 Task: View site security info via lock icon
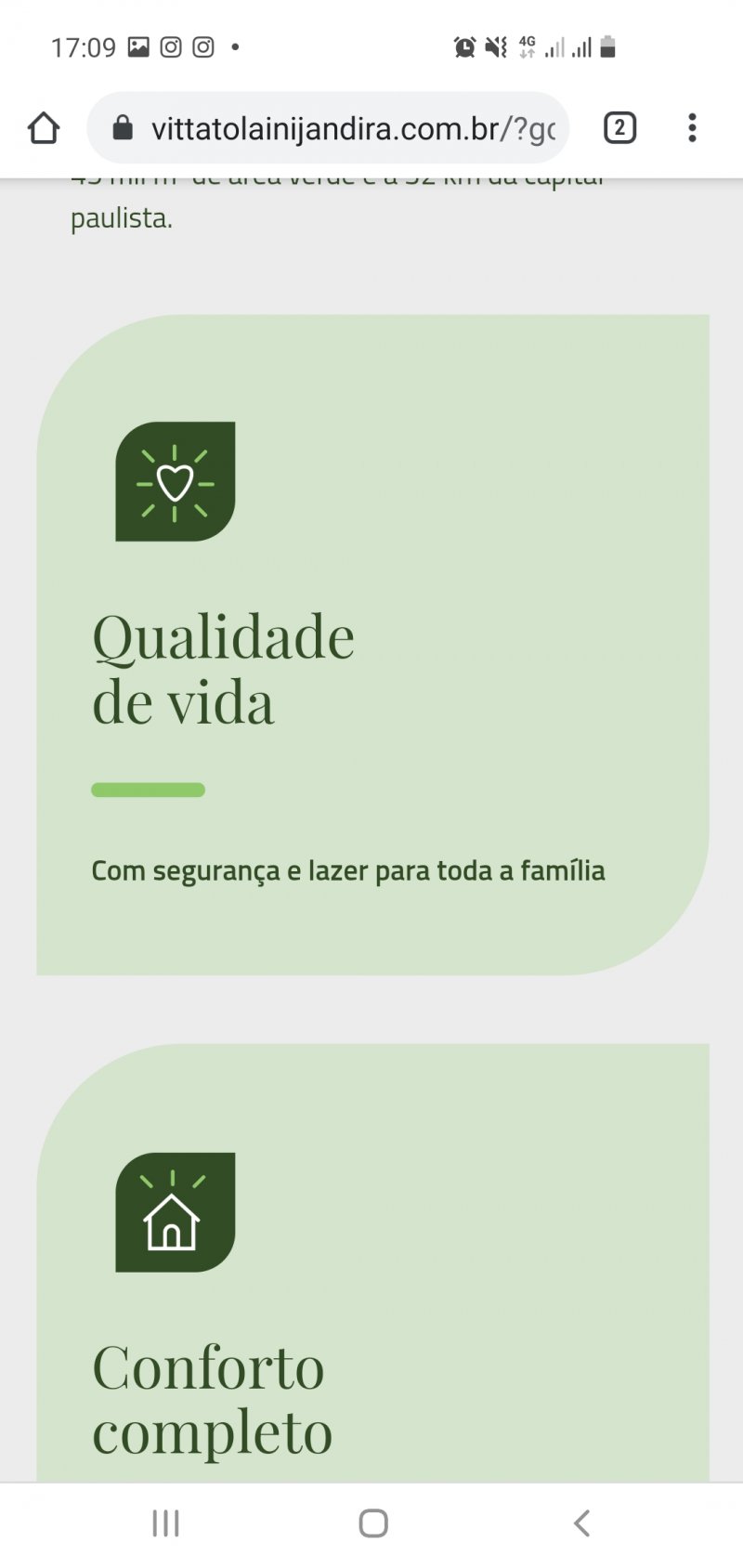123,127
